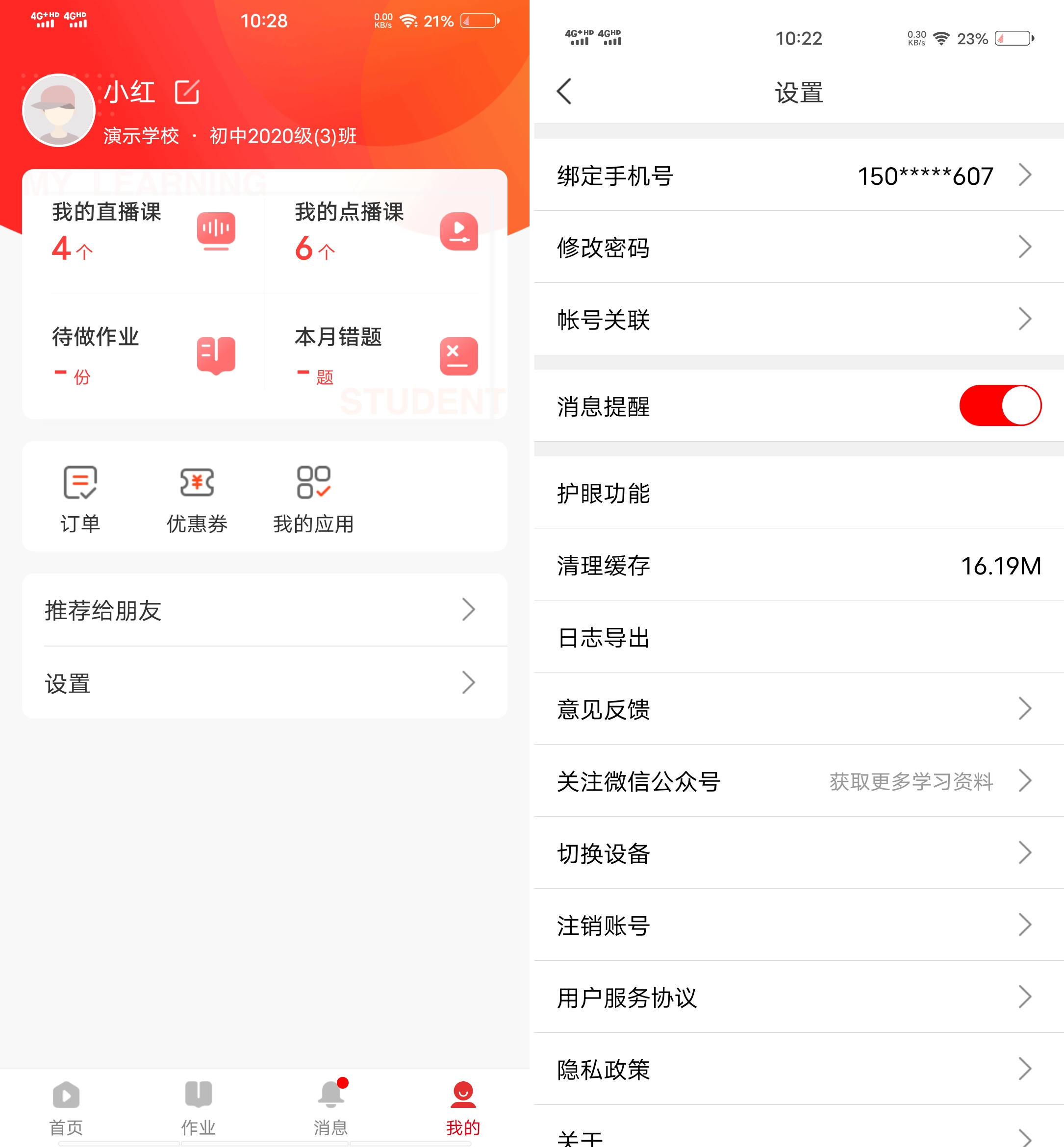Image resolution: width=1064 pixels, height=1147 pixels.
Task: Tap 清理缓存 to clear cache
Action: point(798,565)
